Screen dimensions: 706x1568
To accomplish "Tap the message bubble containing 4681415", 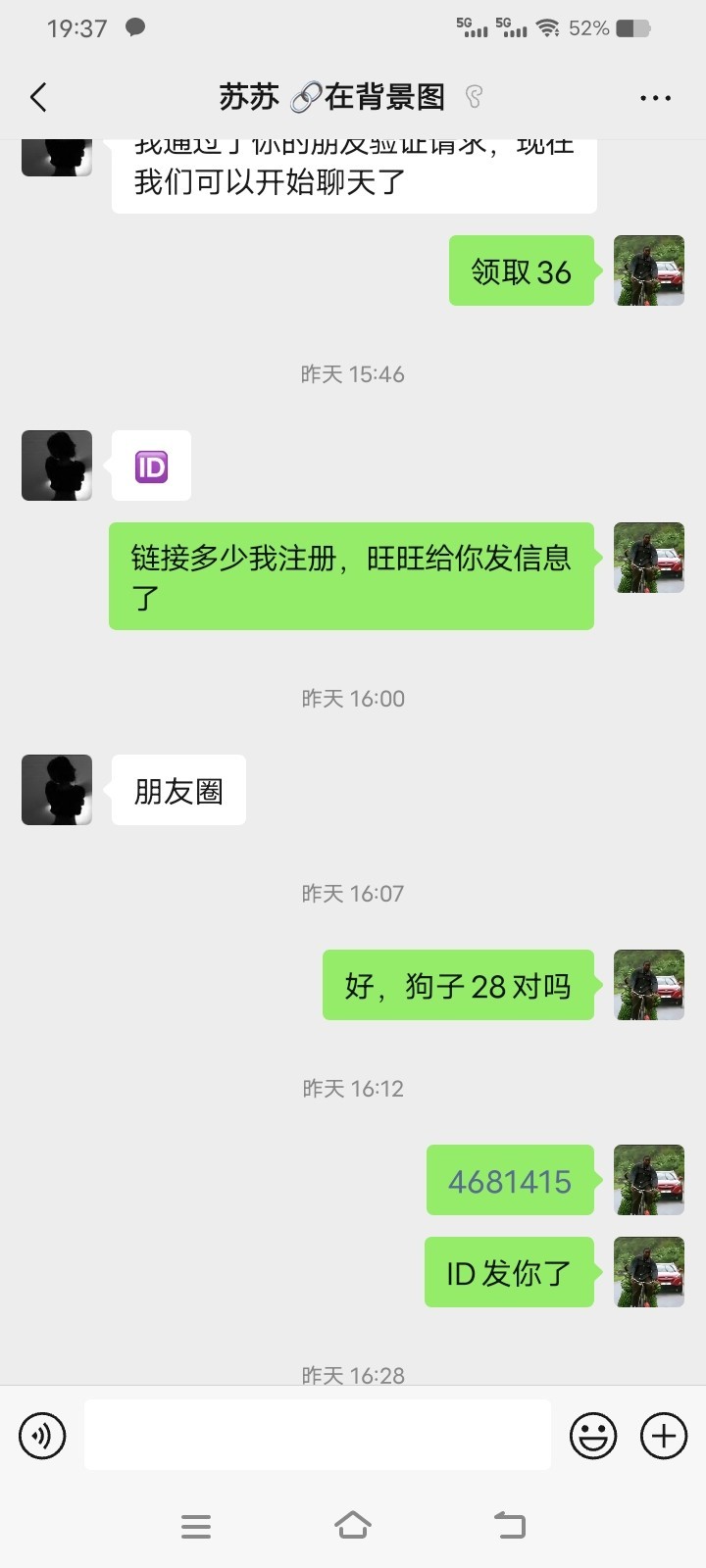I will [509, 1180].
